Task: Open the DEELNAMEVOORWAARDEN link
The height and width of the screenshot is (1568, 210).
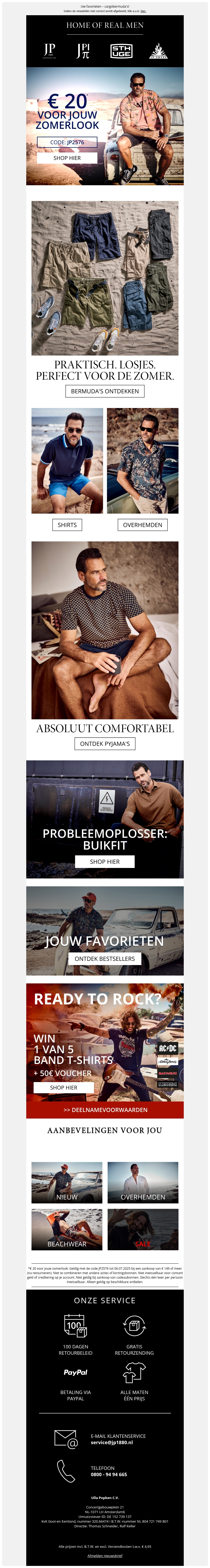Action: pyautogui.click(x=105, y=1110)
